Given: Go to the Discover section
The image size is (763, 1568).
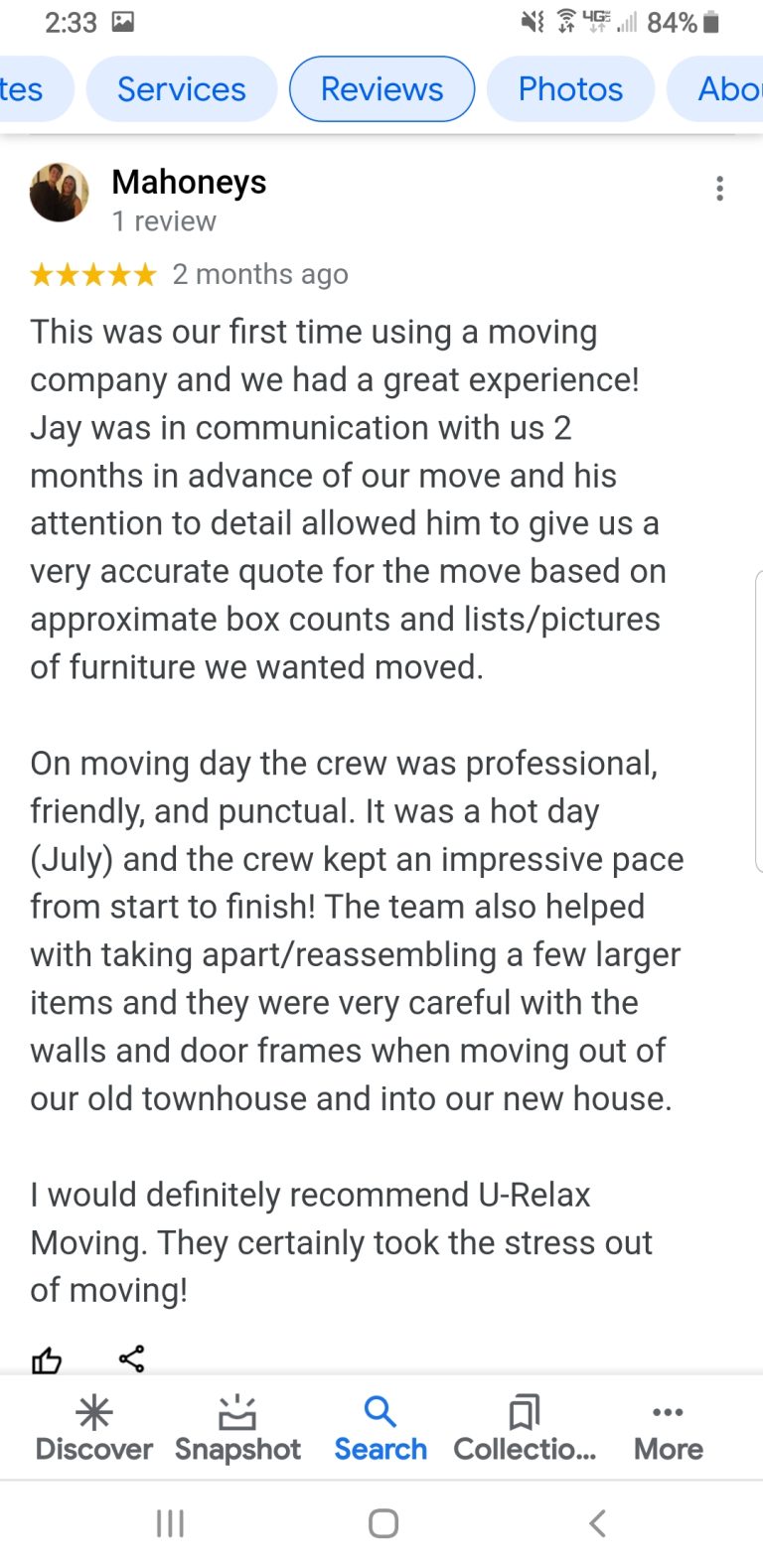Looking at the screenshot, I should [x=94, y=1429].
